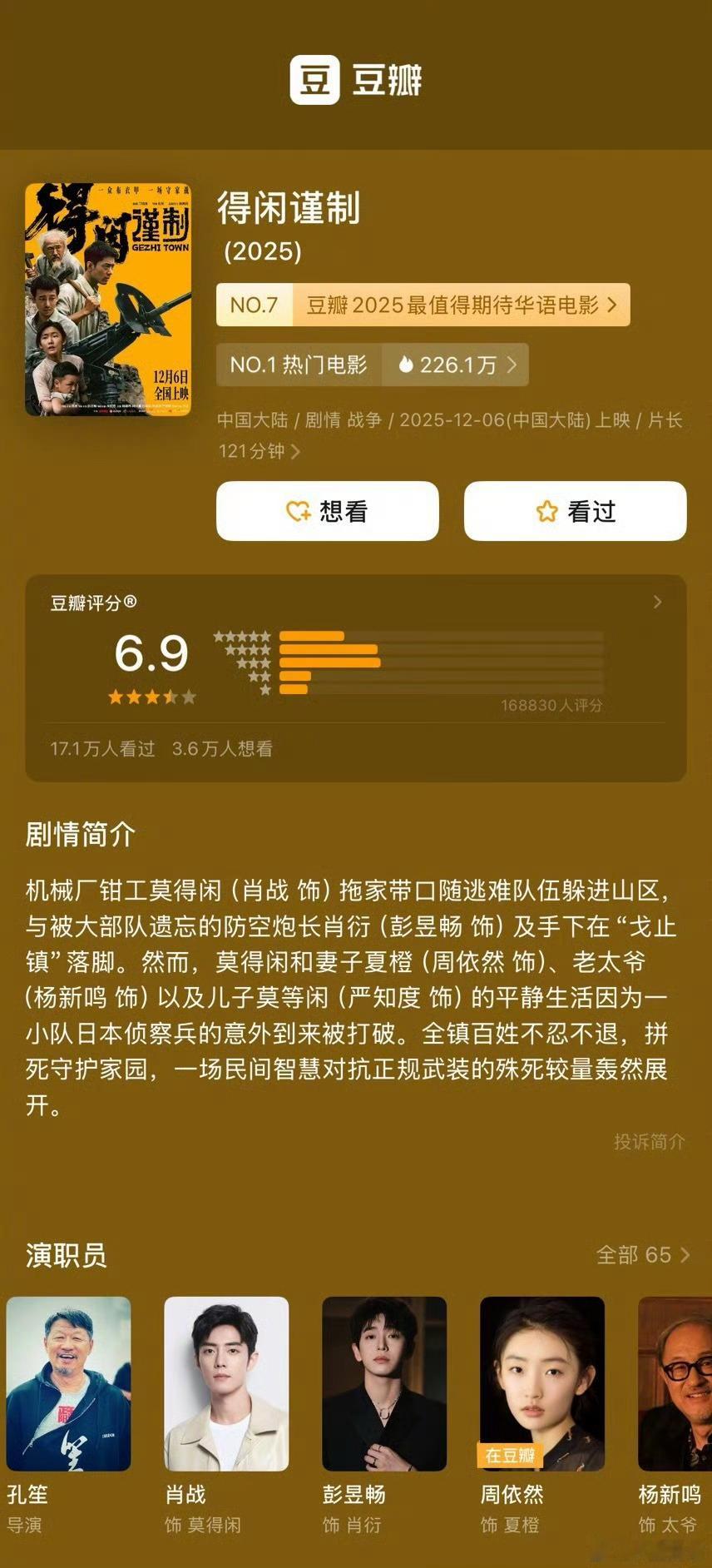712x1568 pixels.
Task: Click the heart icon on 想看 button
Action: [x=297, y=512]
